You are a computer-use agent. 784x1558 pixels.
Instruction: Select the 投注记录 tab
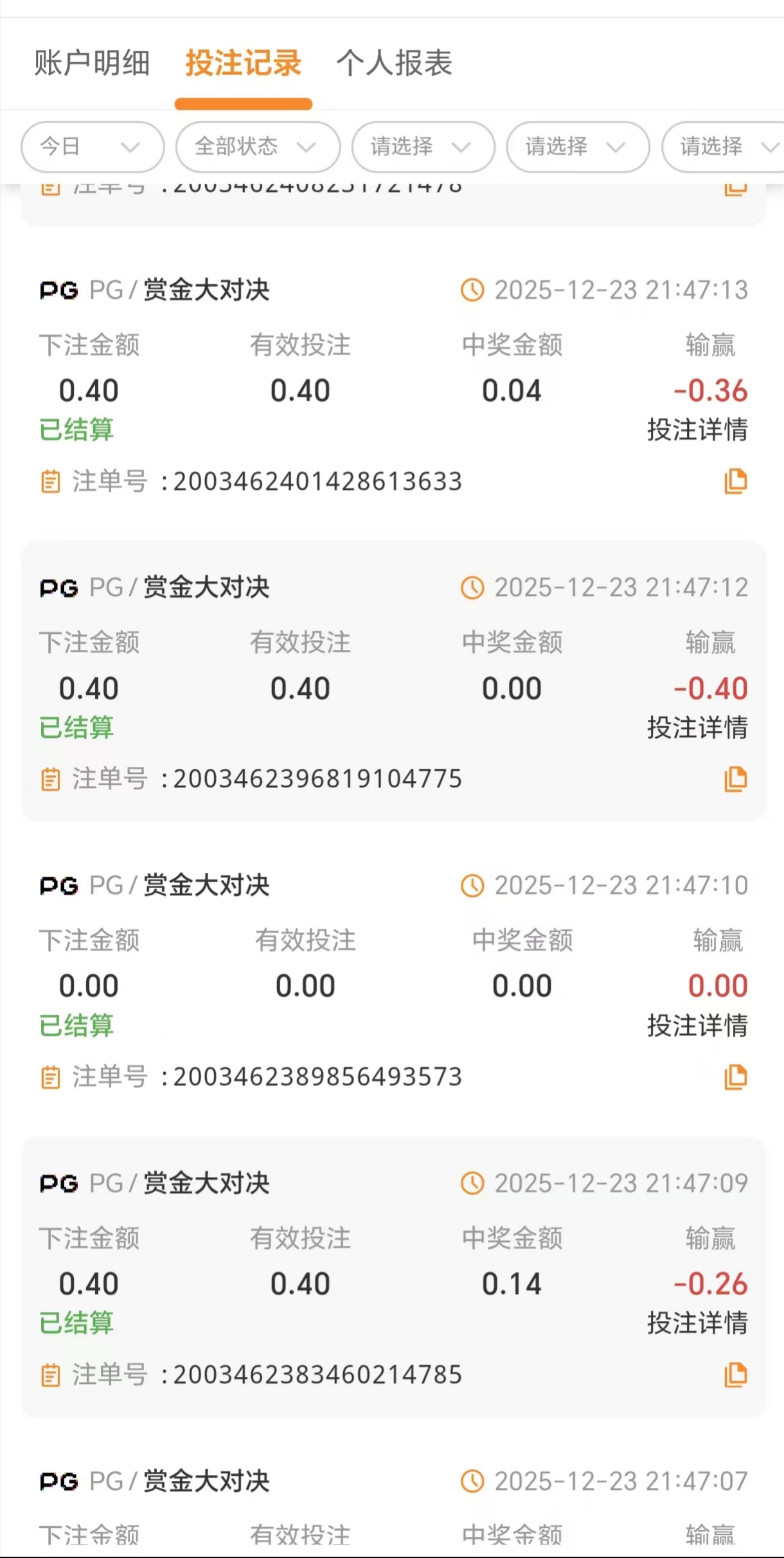coord(243,63)
